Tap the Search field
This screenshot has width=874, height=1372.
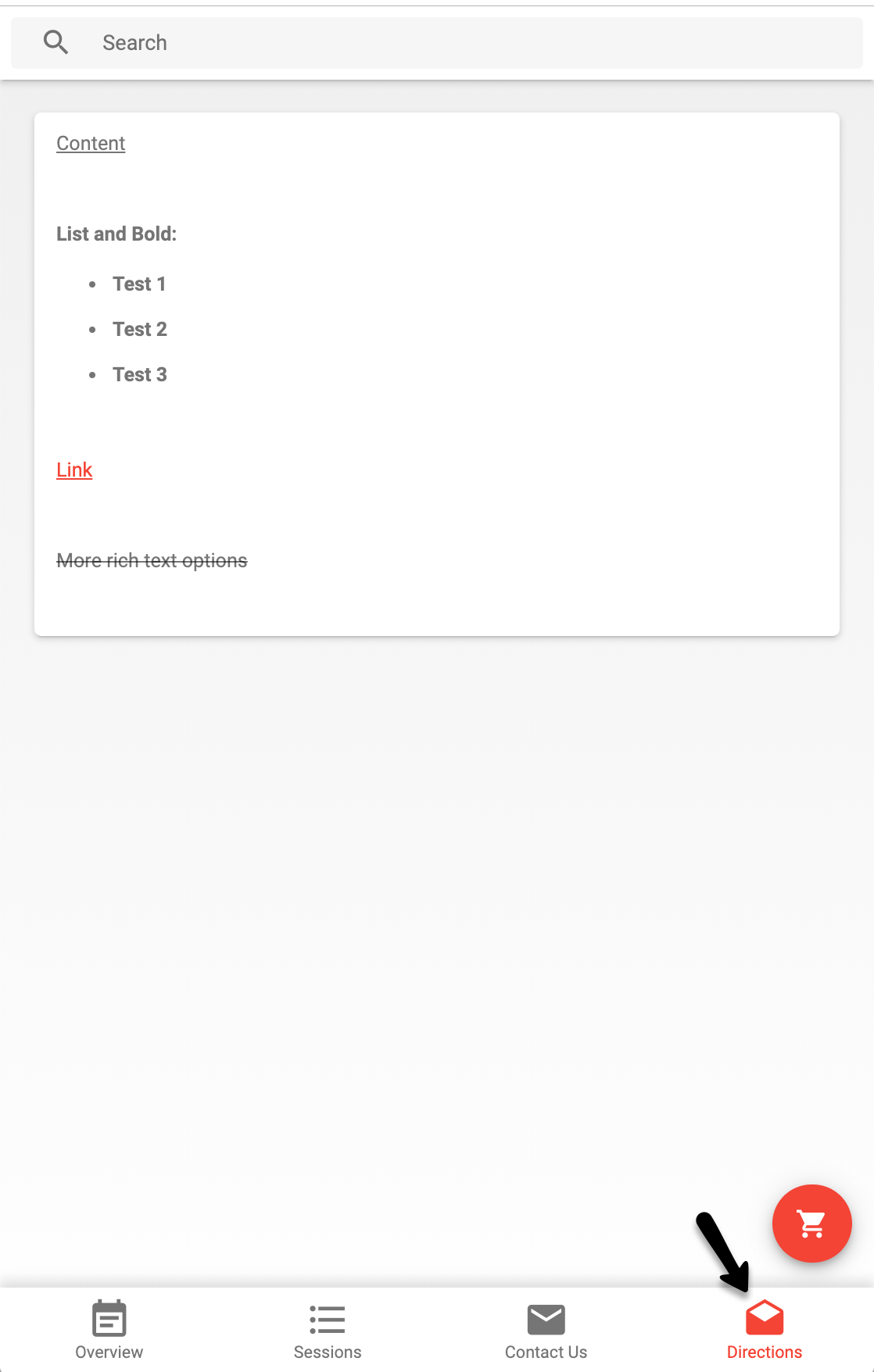point(436,43)
